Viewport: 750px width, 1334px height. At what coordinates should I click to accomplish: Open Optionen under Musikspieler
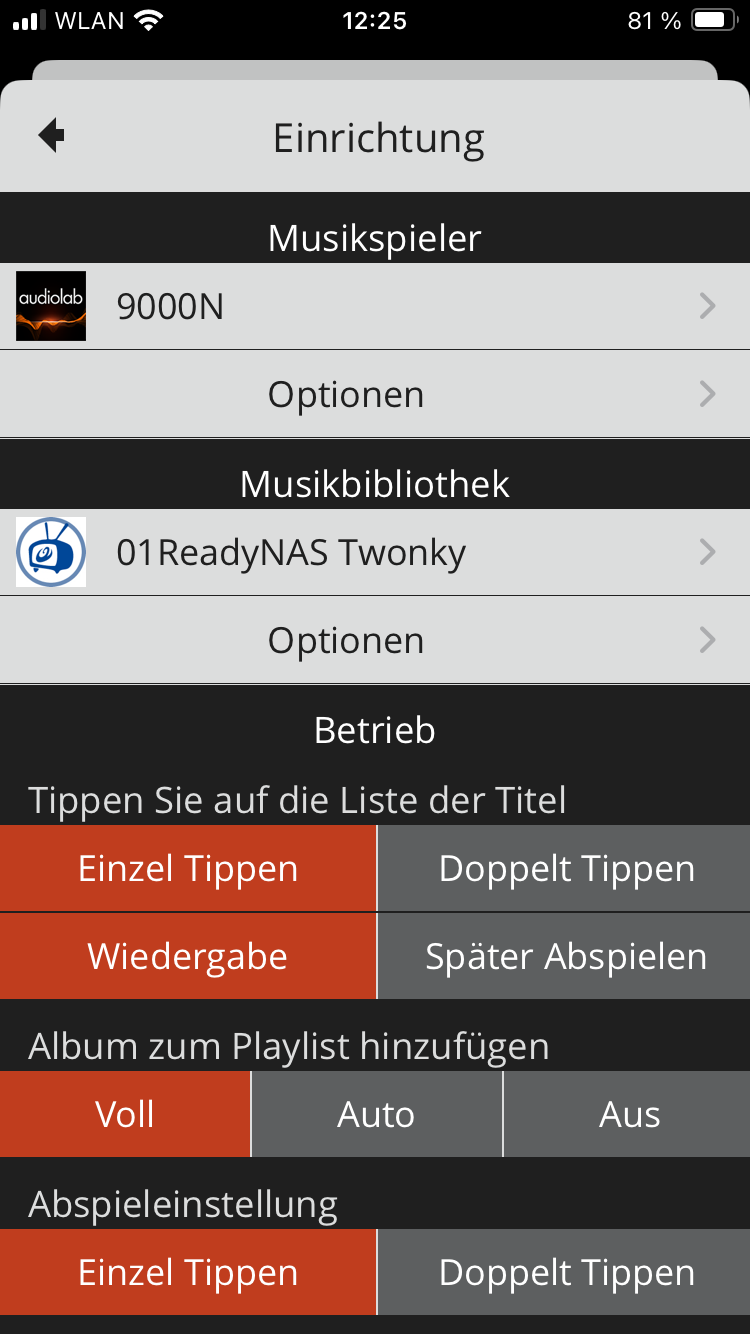coord(375,394)
